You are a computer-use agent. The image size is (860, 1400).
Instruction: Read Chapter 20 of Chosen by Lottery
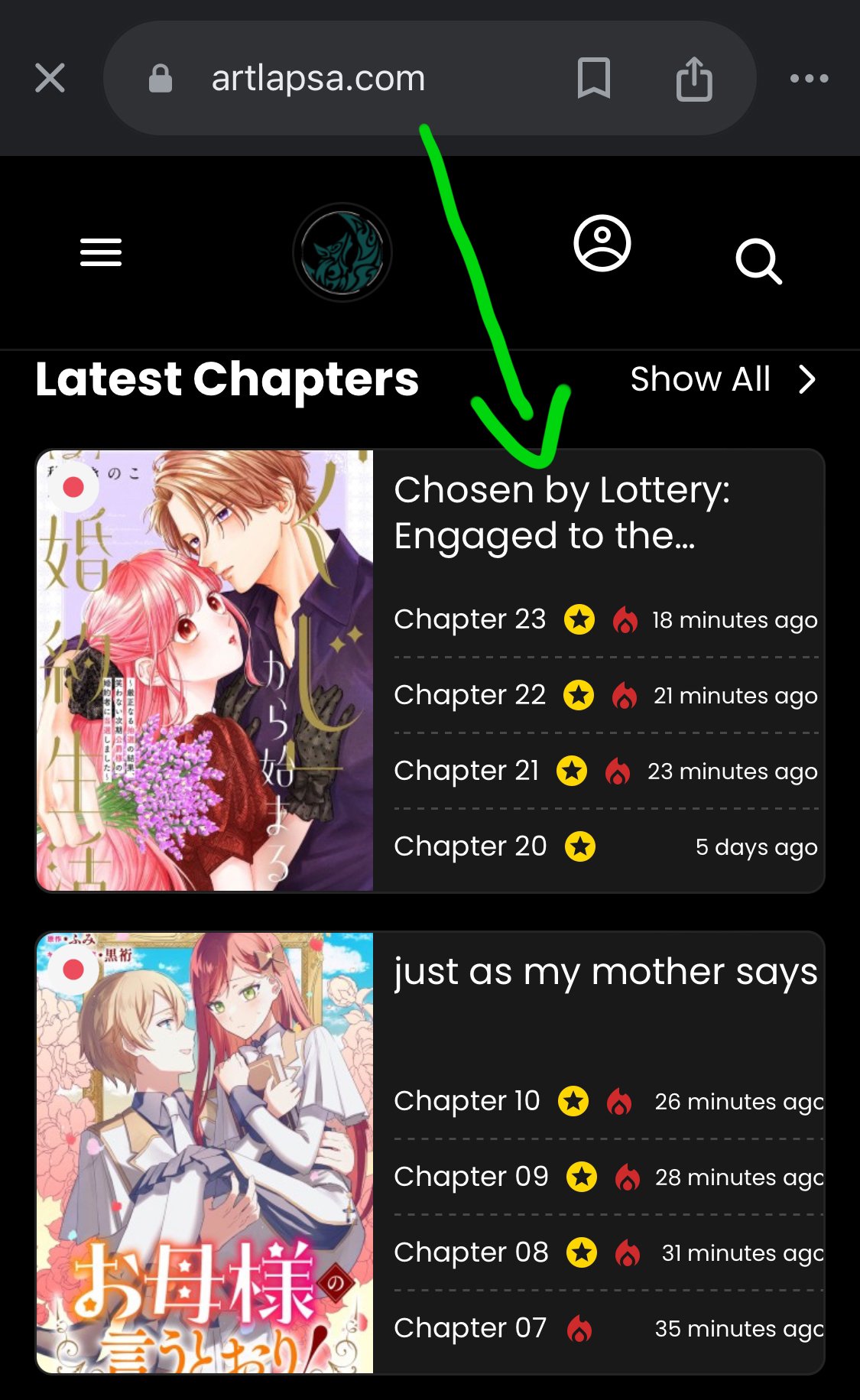coord(470,846)
